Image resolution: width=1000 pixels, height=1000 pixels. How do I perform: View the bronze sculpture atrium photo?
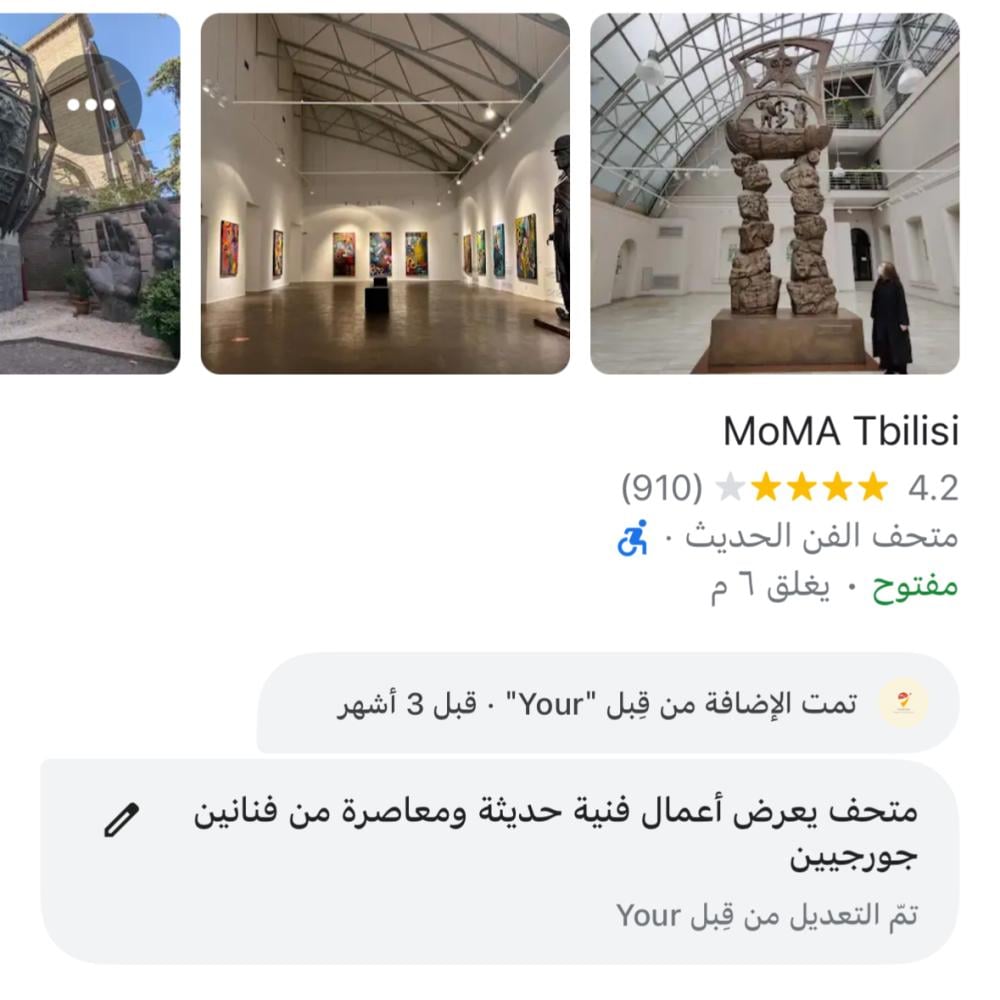click(774, 195)
